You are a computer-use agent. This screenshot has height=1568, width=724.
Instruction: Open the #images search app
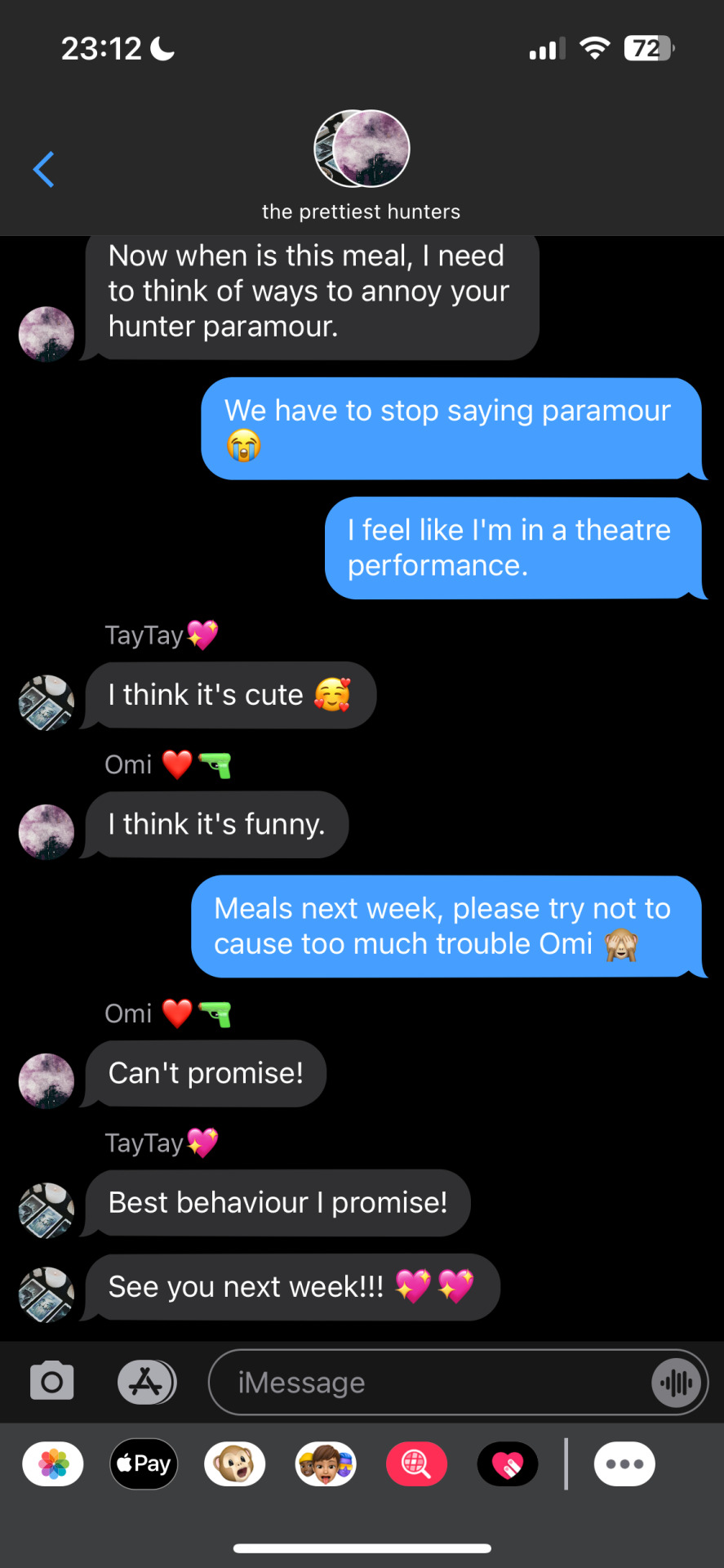416,1464
